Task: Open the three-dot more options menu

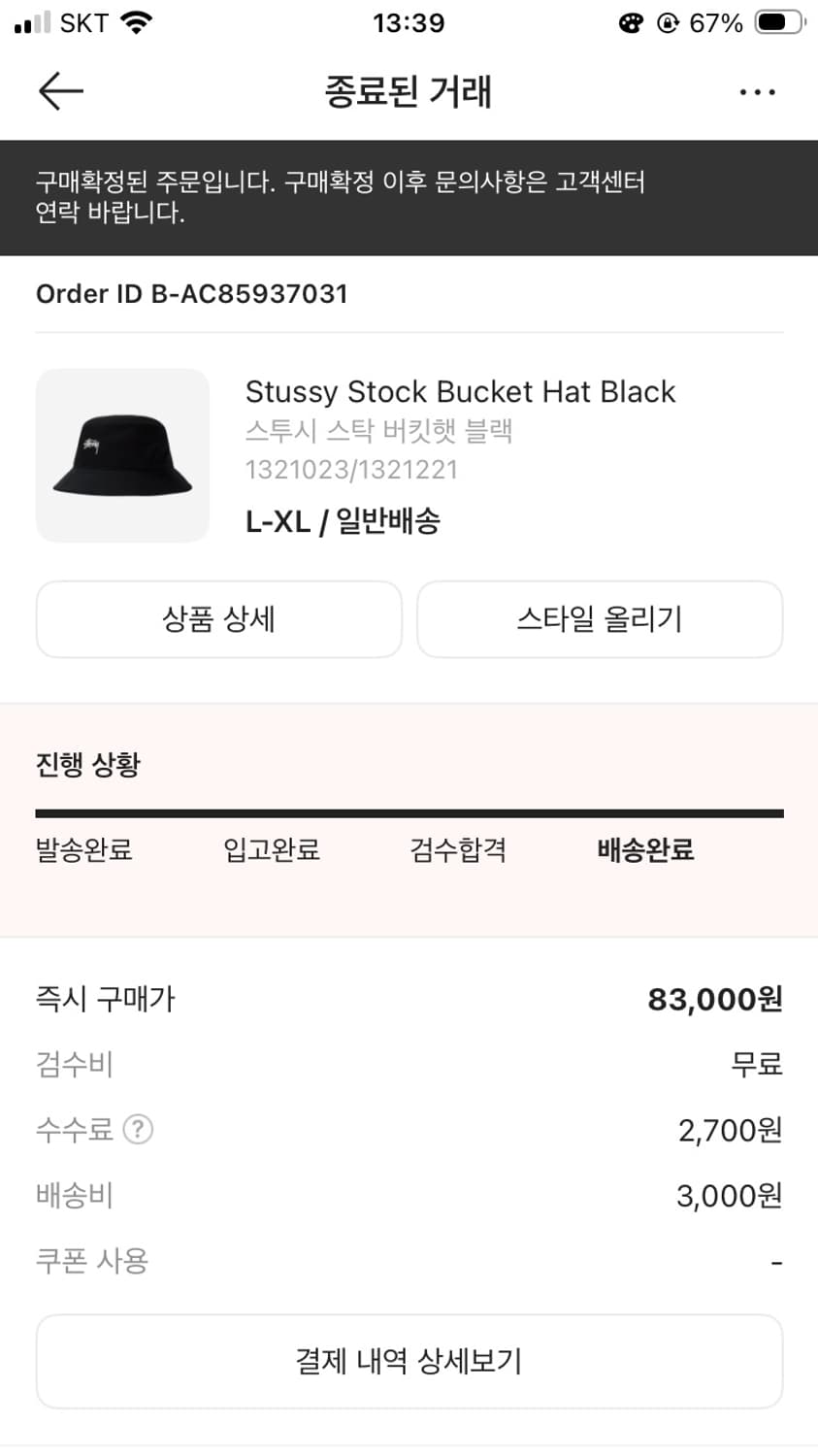Action: (757, 90)
